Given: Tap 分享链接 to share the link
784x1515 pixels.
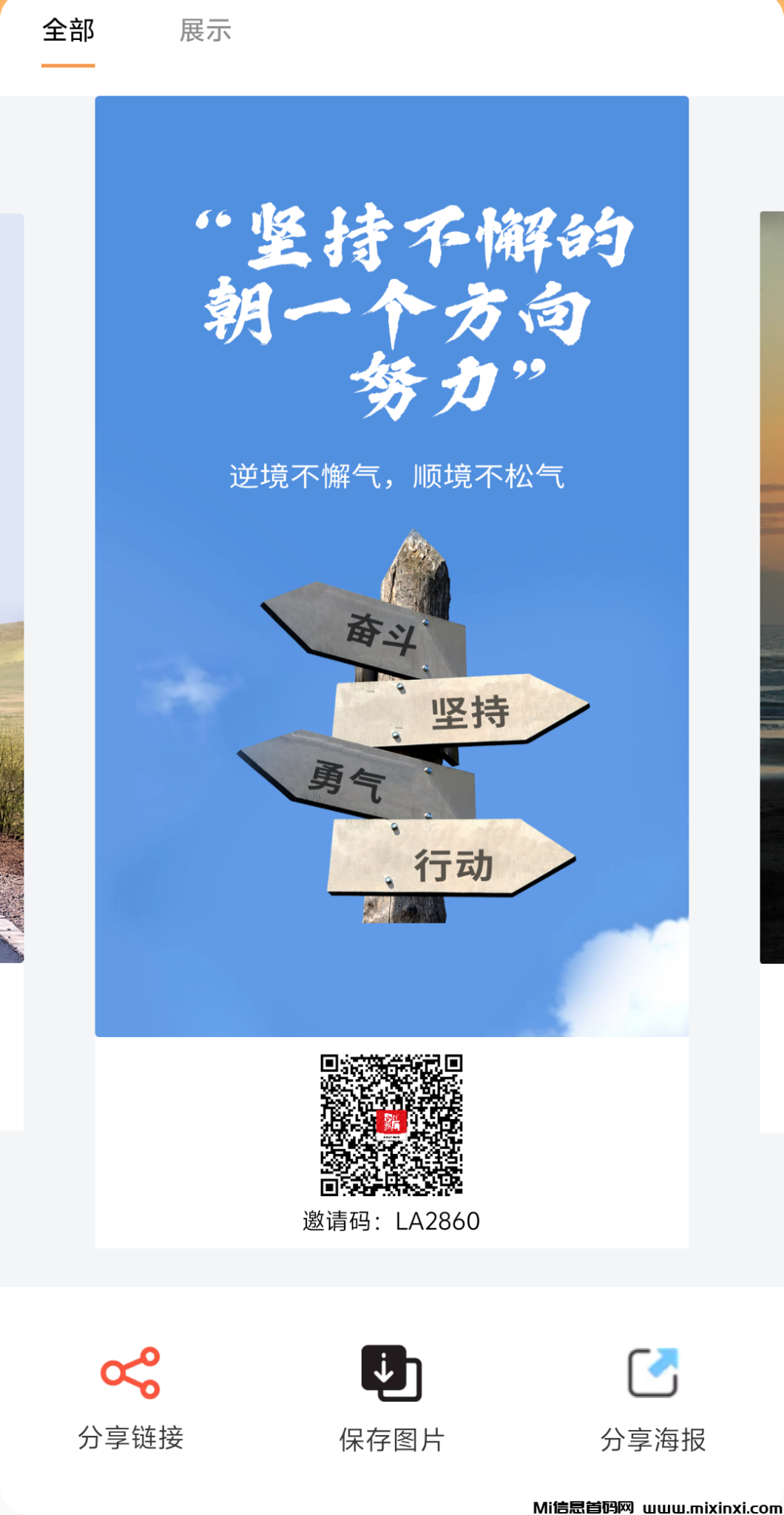Looking at the screenshot, I should click(130, 1397).
